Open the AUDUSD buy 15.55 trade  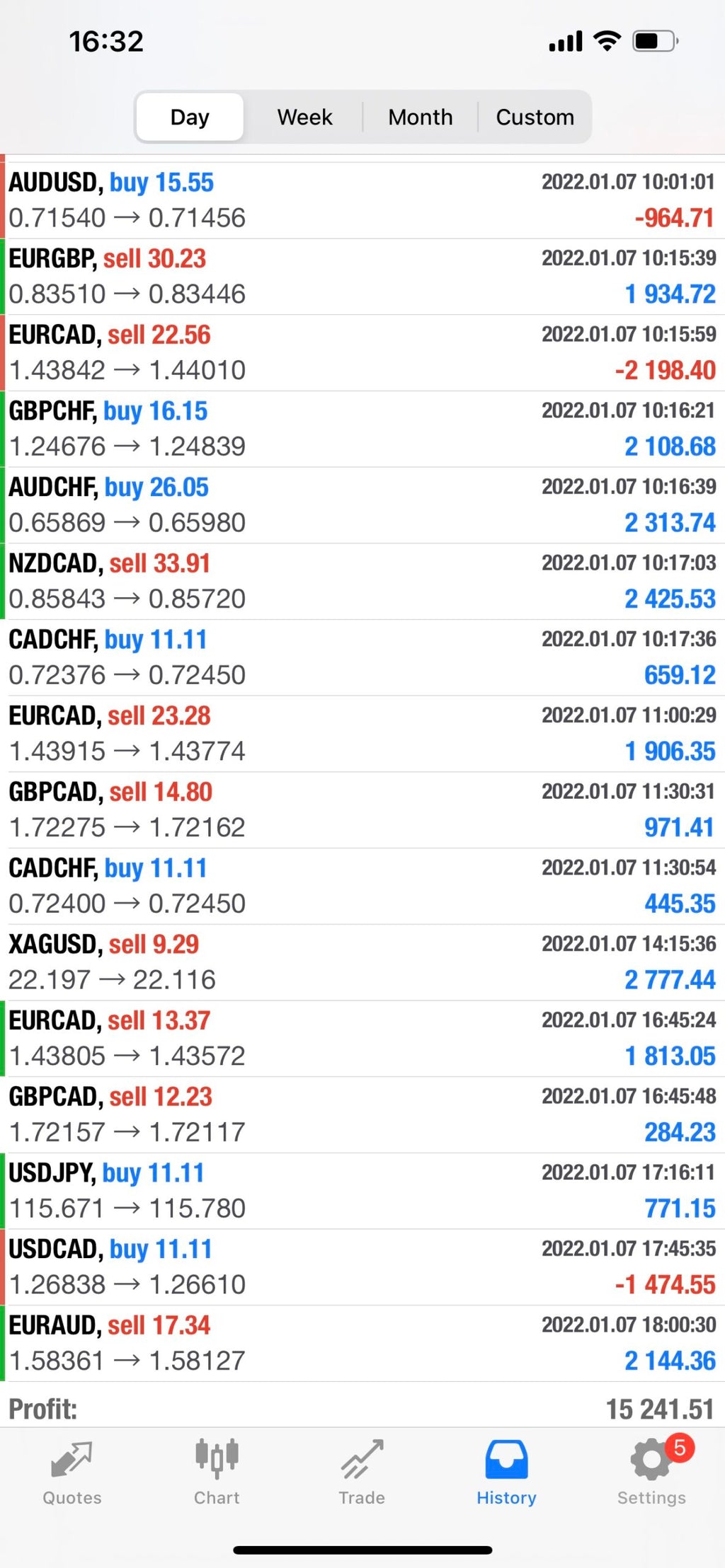(362, 200)
